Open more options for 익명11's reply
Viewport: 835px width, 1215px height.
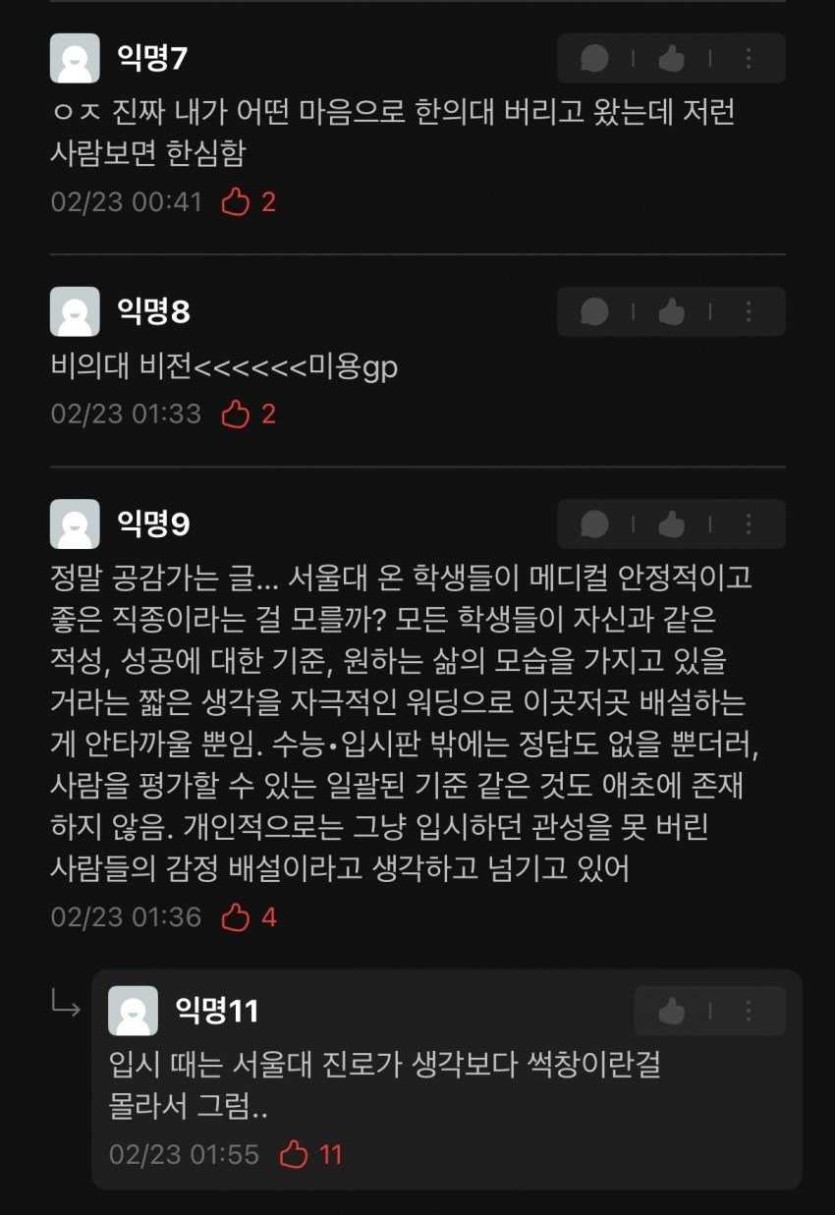click(x=748, y=1011)
